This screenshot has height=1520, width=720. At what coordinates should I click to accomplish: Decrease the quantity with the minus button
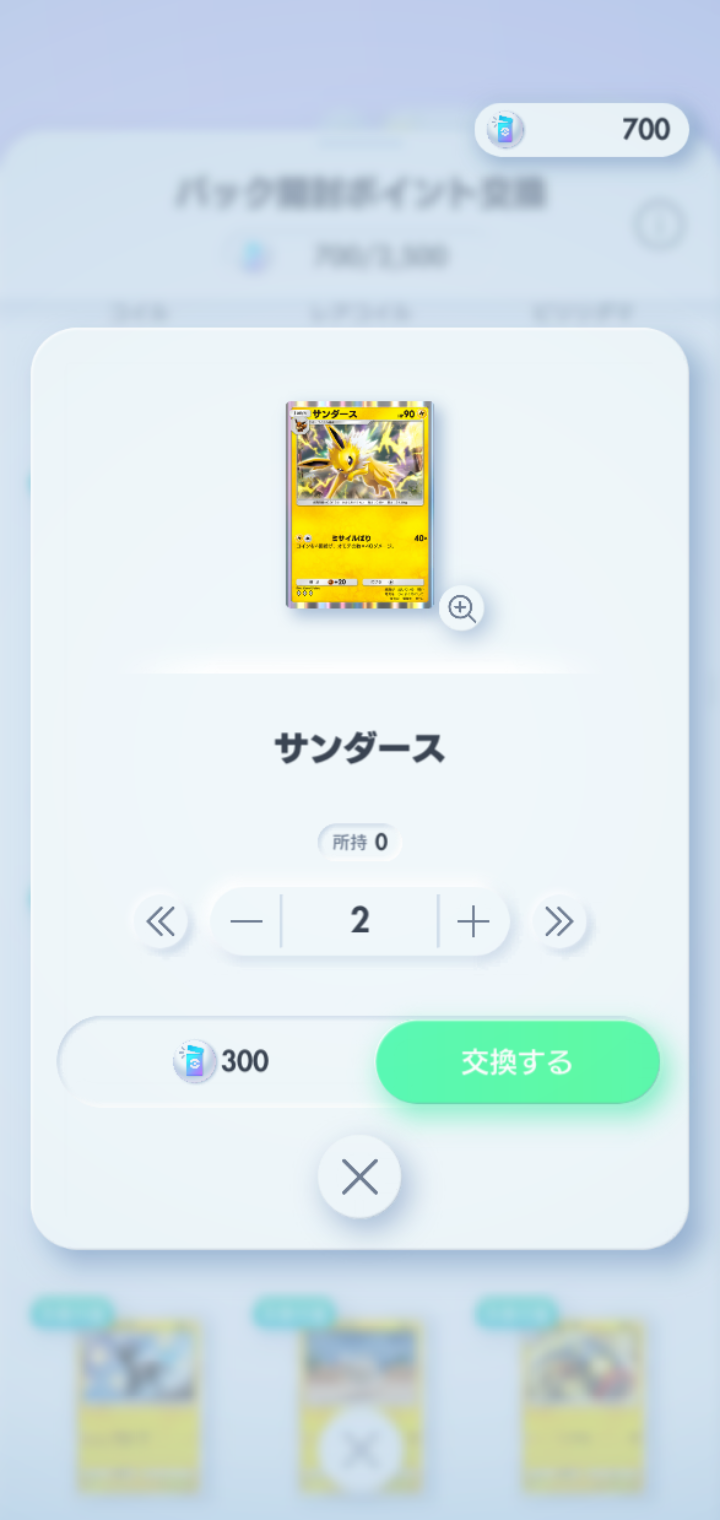(x=246, y=921)
